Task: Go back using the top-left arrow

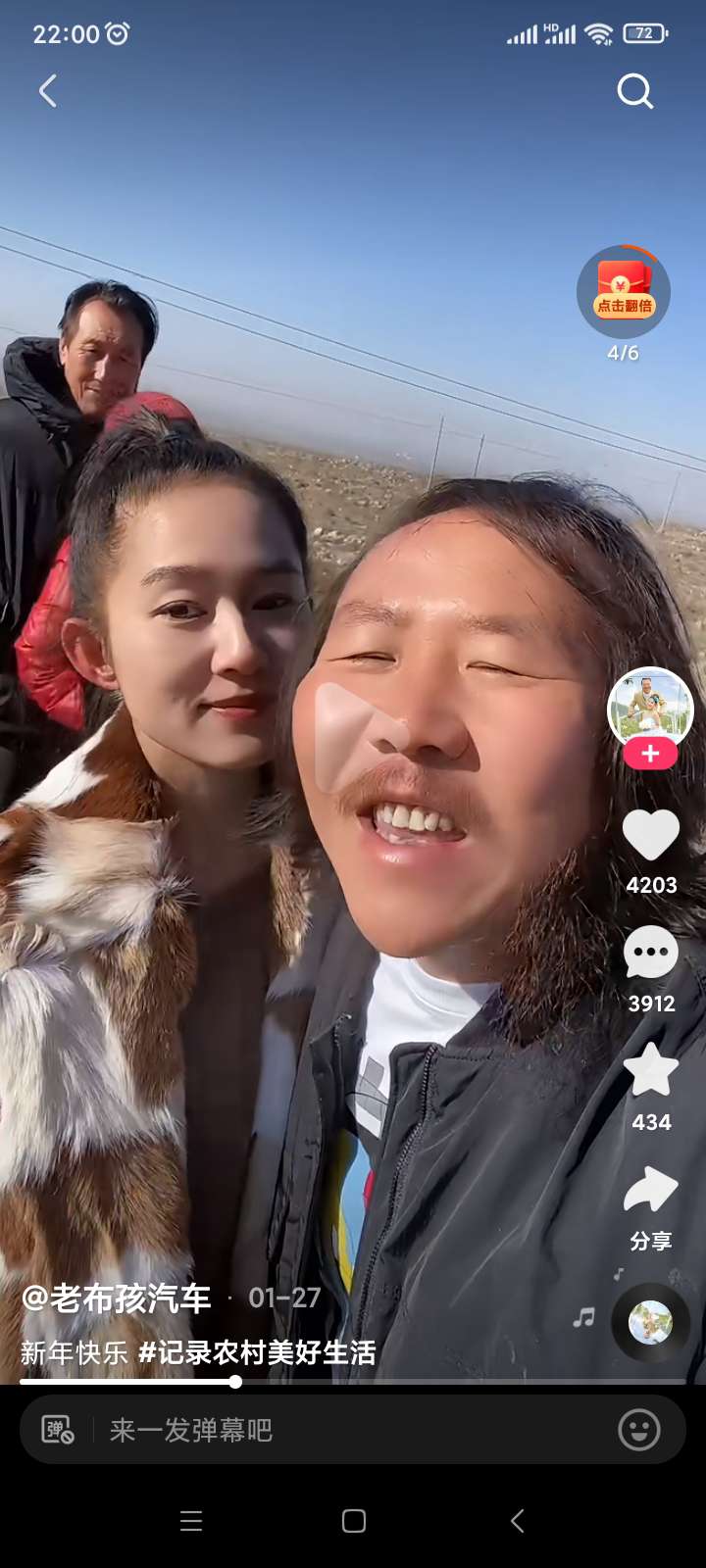Action: coord(47,91)
